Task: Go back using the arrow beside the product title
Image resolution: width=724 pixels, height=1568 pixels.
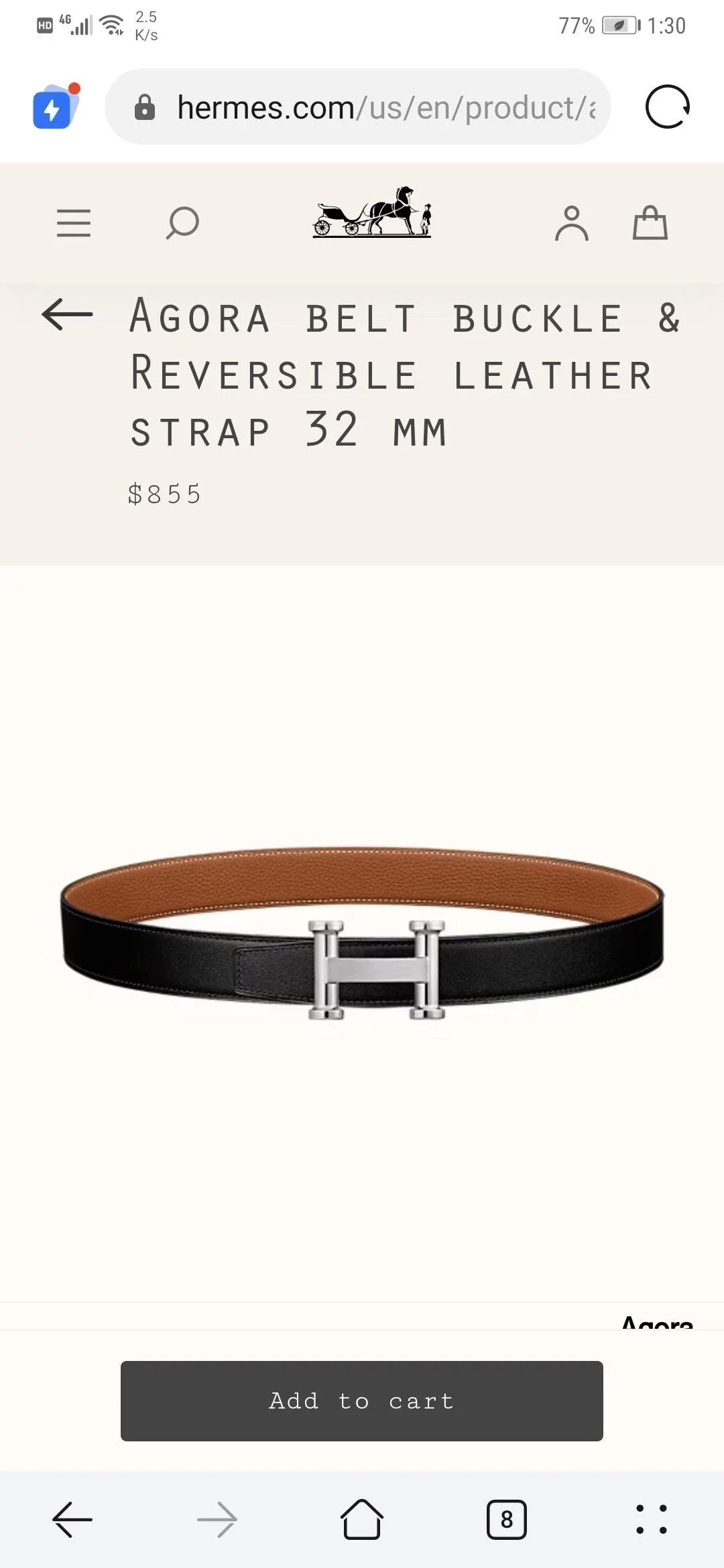Action: (x=67, y=314)
